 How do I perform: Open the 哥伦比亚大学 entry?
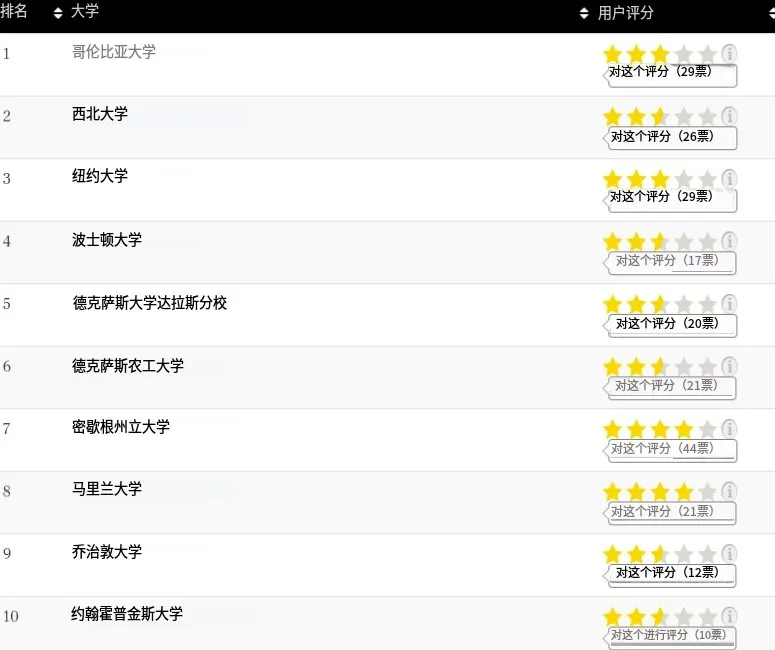click(x=114, y=52)
